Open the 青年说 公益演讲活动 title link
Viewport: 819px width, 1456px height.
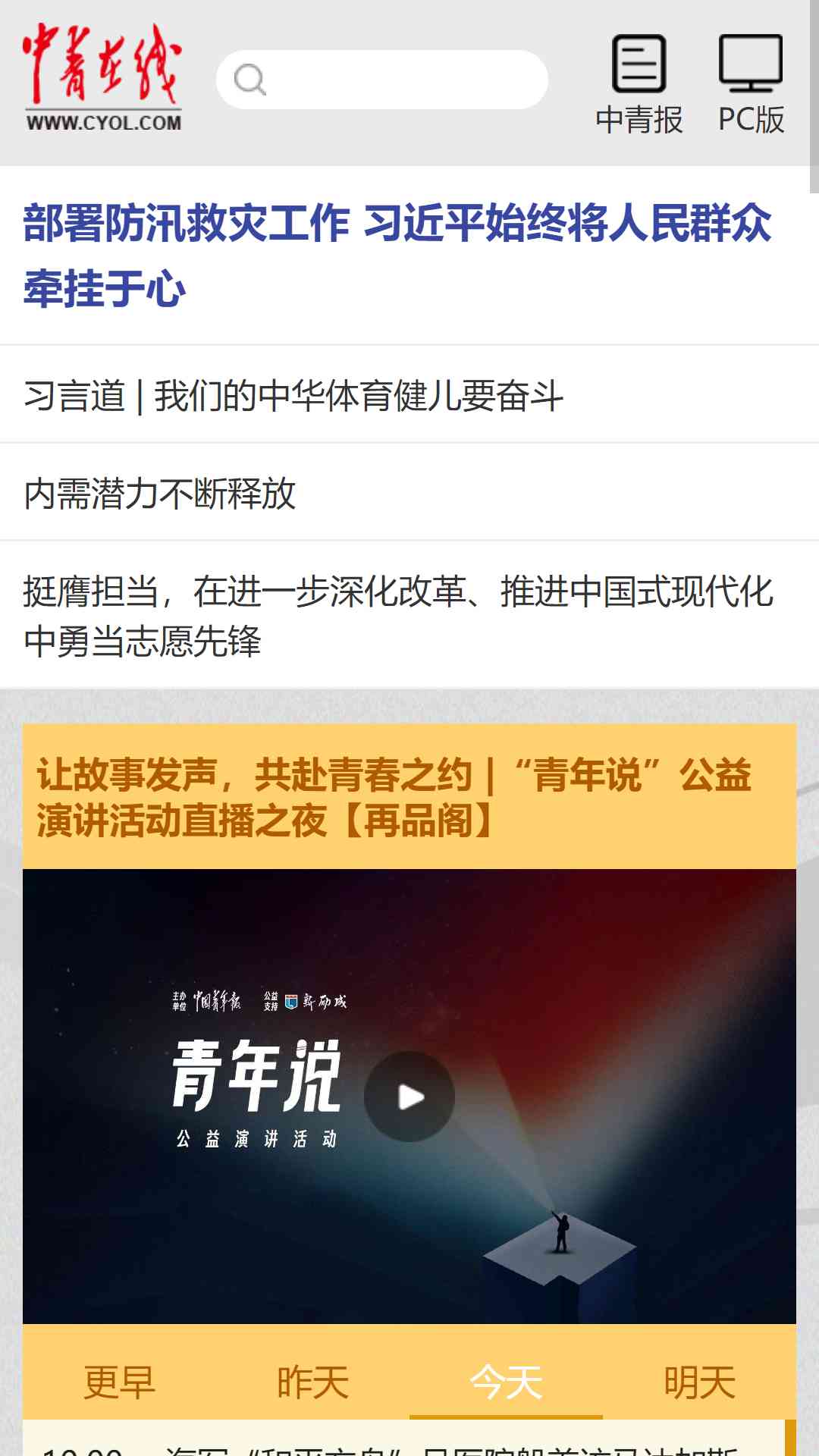[x=394, y=798]
